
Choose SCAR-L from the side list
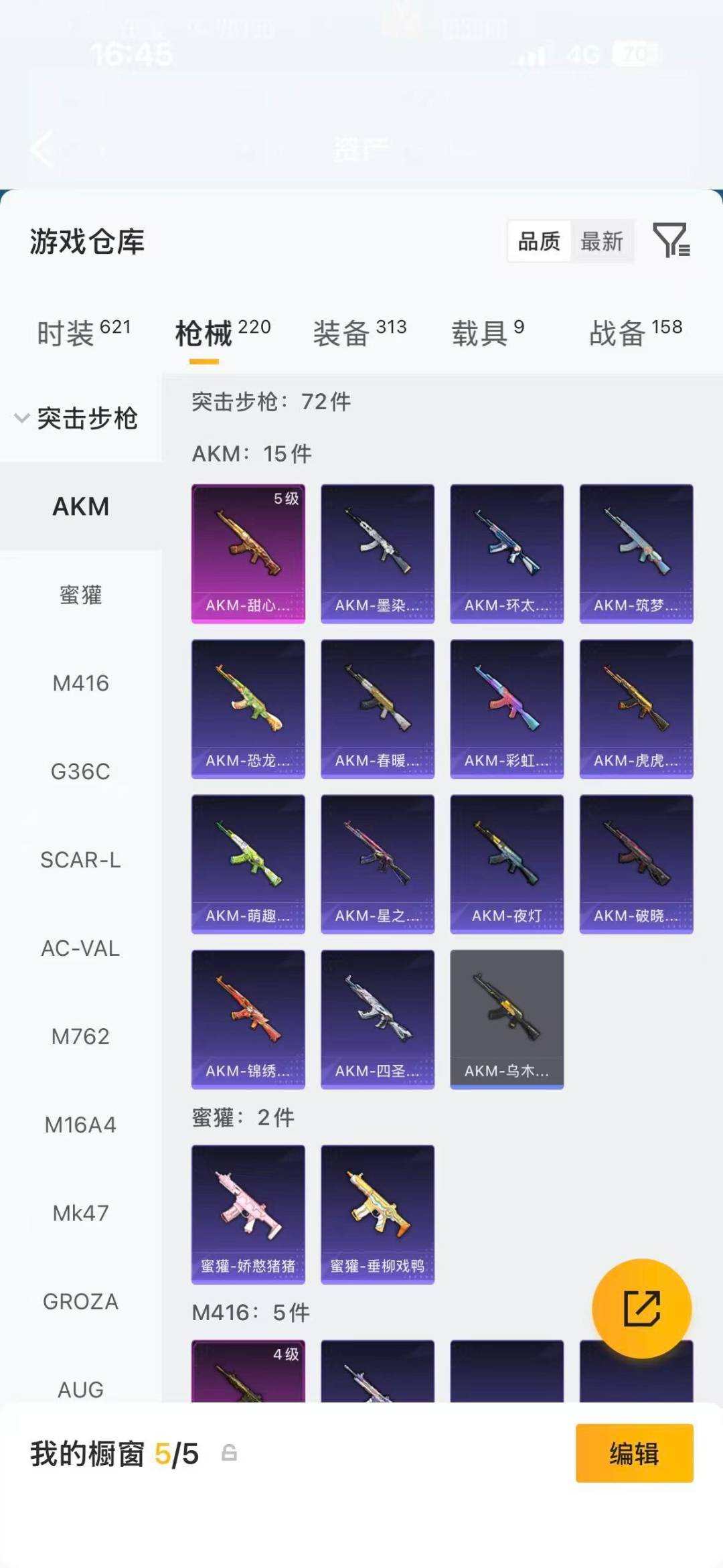click(x=80, y=860)
